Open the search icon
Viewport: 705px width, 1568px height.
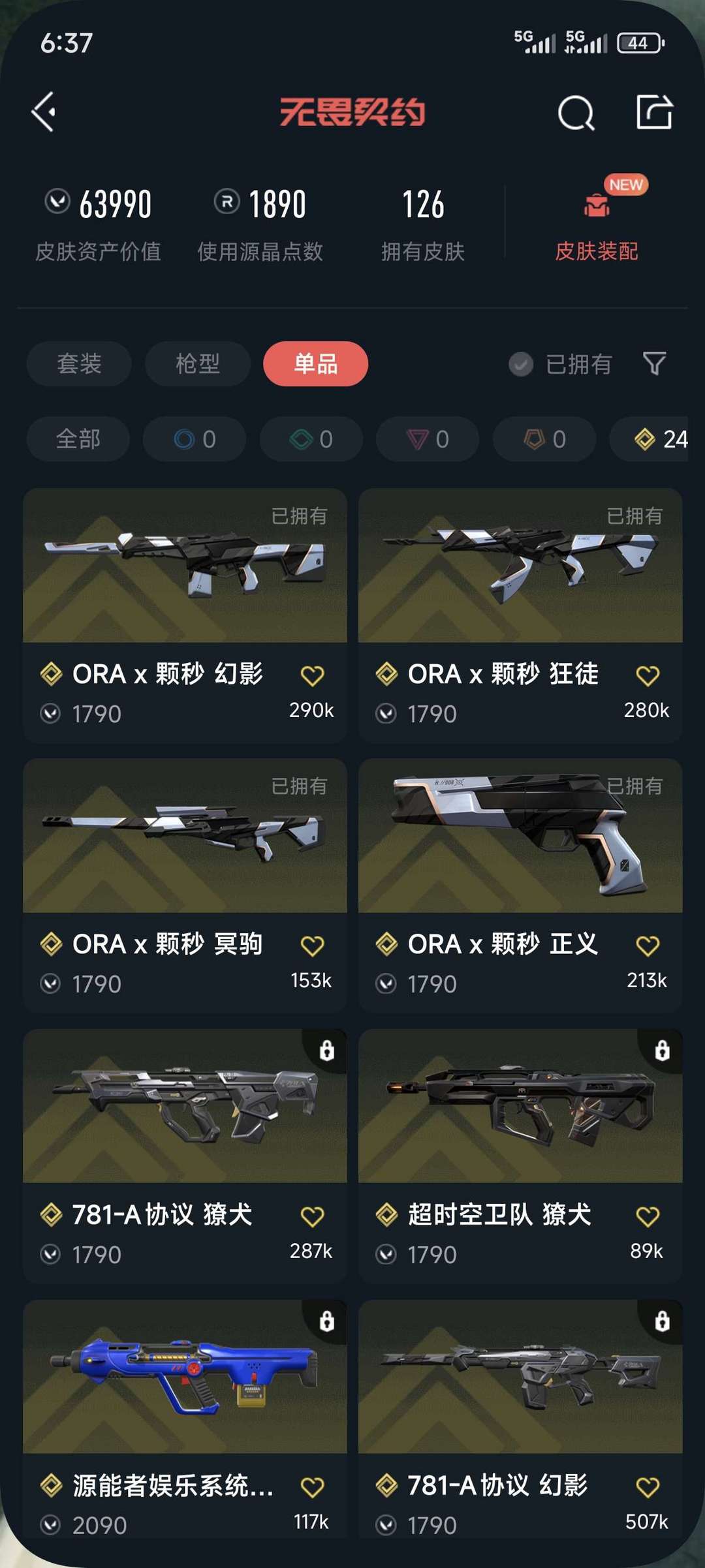[576, 114]
